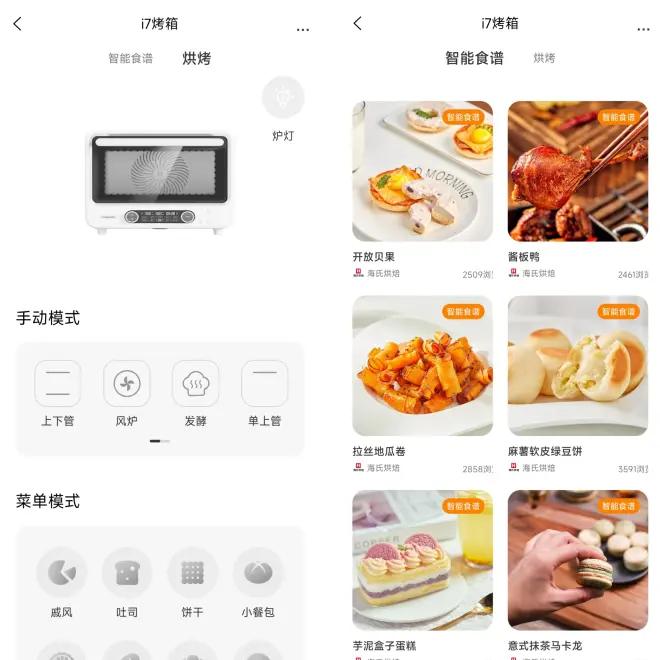This screenshot has width=660, height=660.
Task: Open the 芋泥盒子蛋糕 recipe
Action: click(x=422, y=560)
